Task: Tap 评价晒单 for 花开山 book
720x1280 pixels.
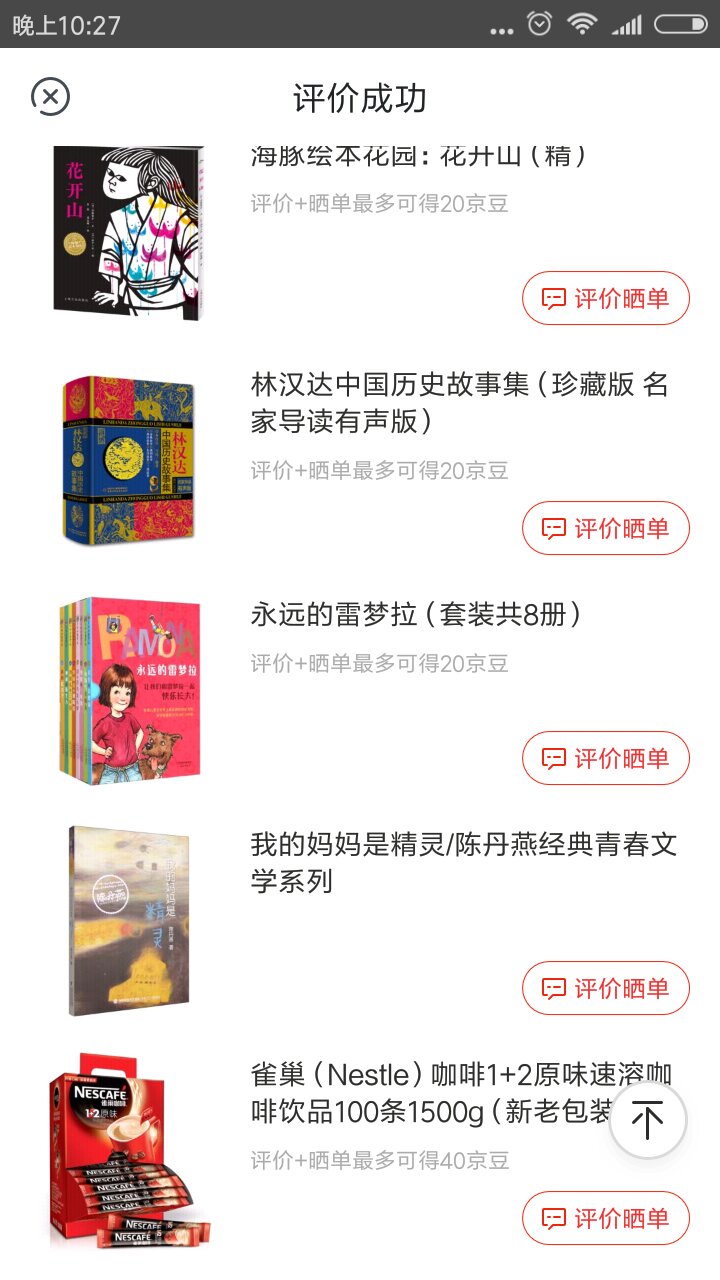Action: tap(606, 298)
